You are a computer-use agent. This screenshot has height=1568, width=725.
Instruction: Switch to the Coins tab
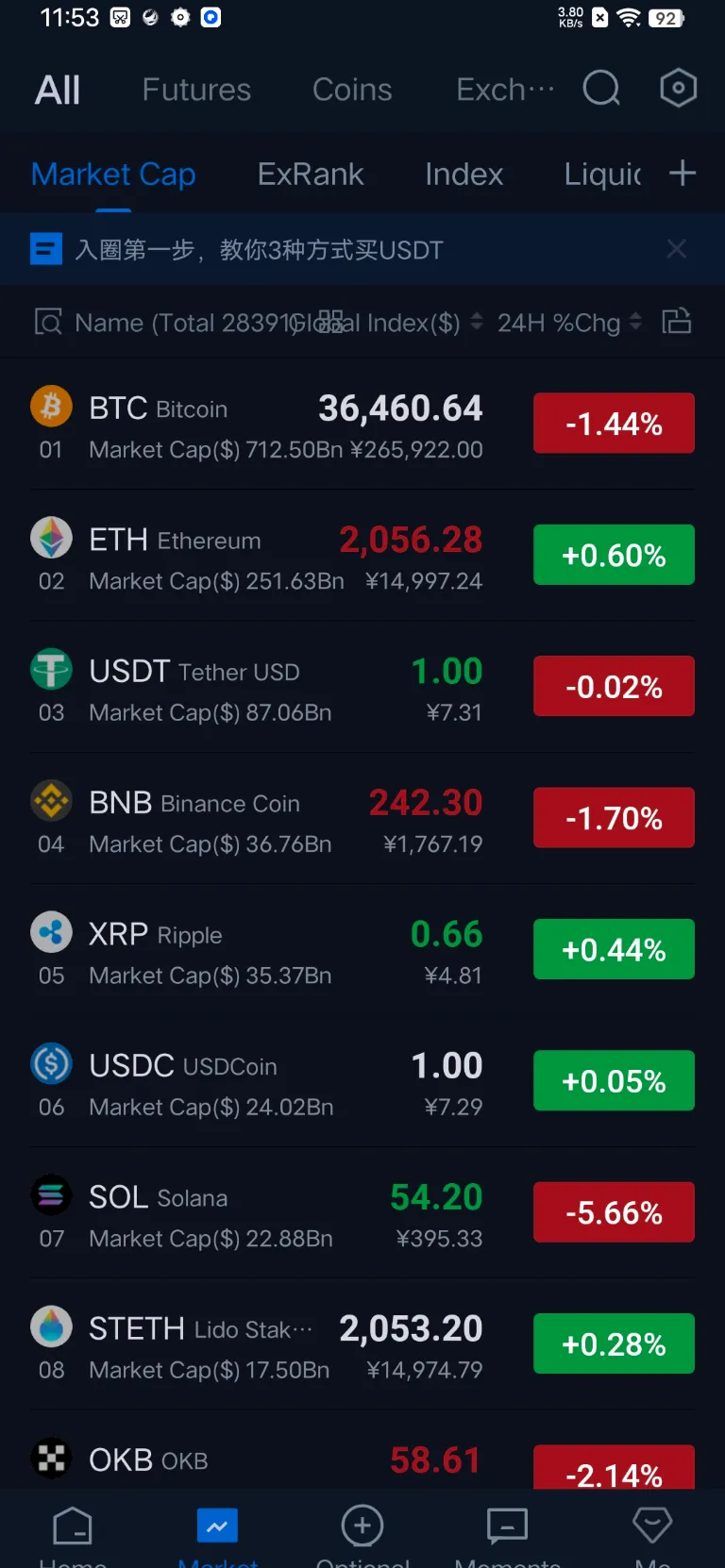352,90
